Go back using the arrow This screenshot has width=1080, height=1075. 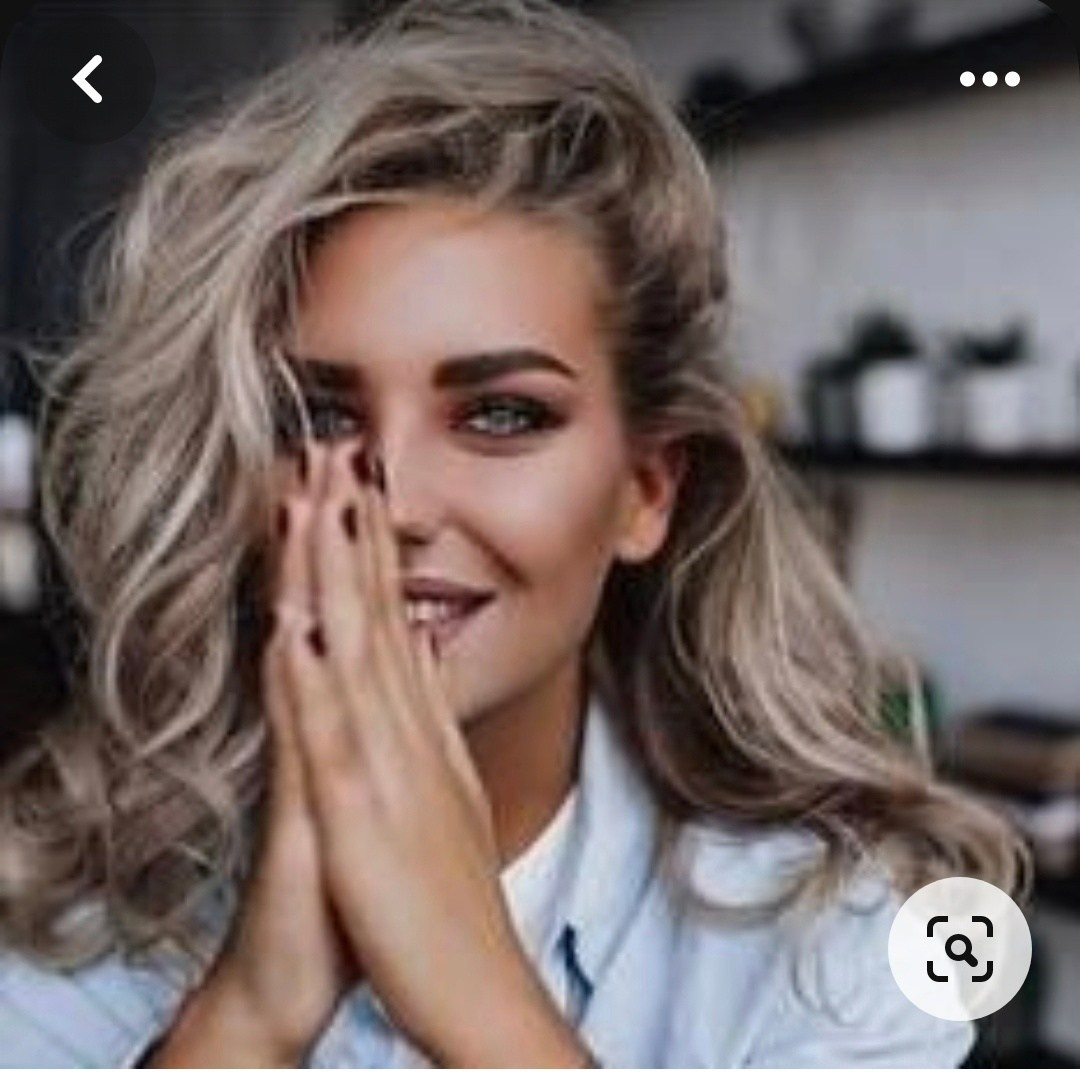coord(86,79)
